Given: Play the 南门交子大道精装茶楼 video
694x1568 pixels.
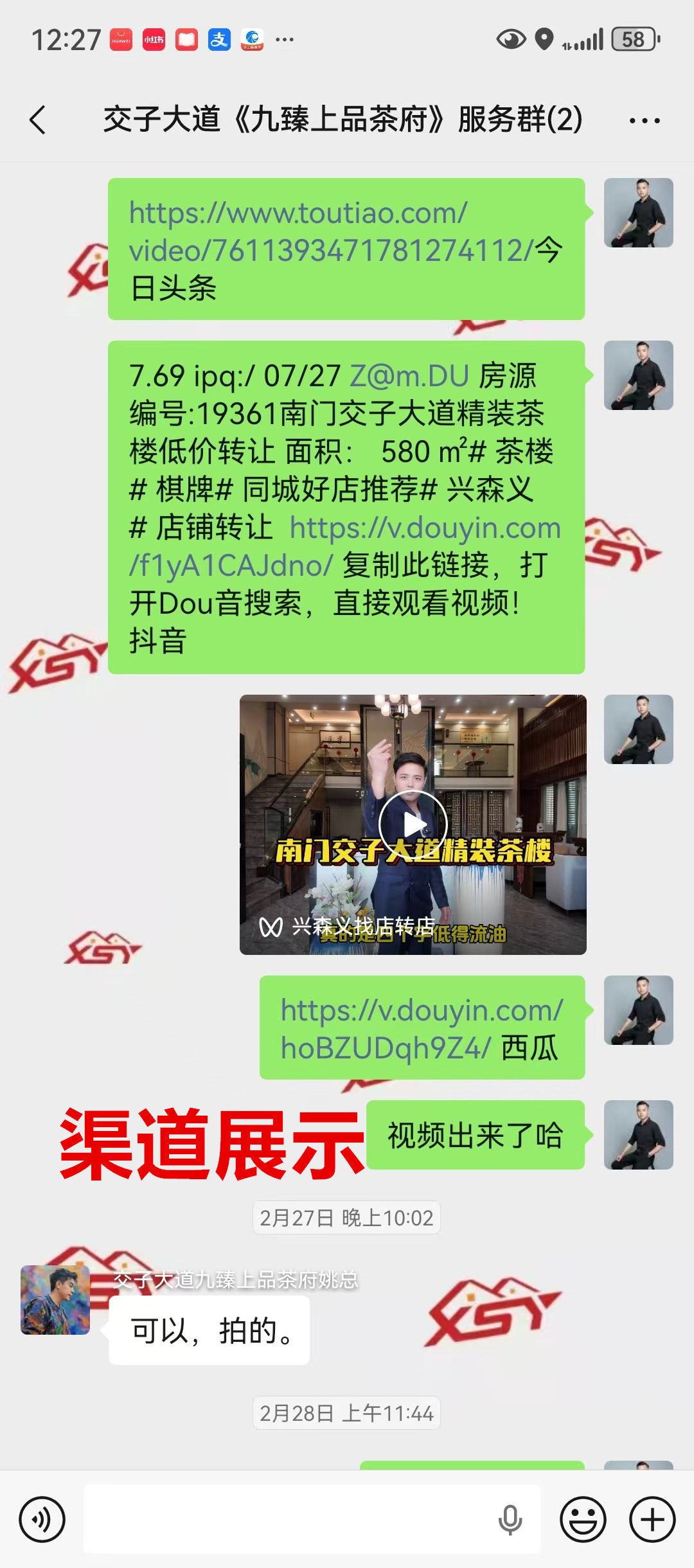Looking at the screenshot, I should click(x=413, y=824).
